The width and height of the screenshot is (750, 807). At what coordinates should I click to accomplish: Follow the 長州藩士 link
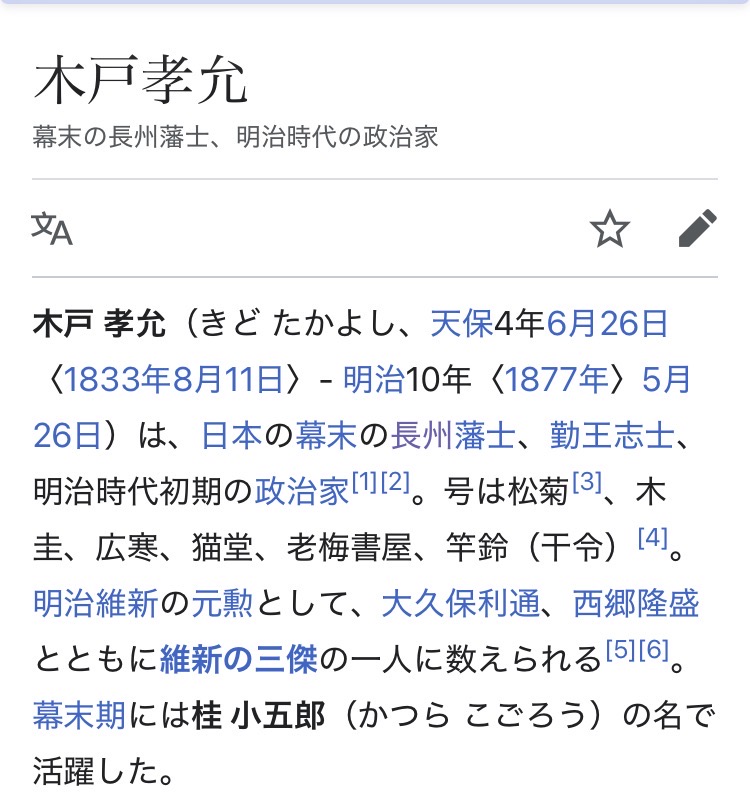(x=454, y=436)
